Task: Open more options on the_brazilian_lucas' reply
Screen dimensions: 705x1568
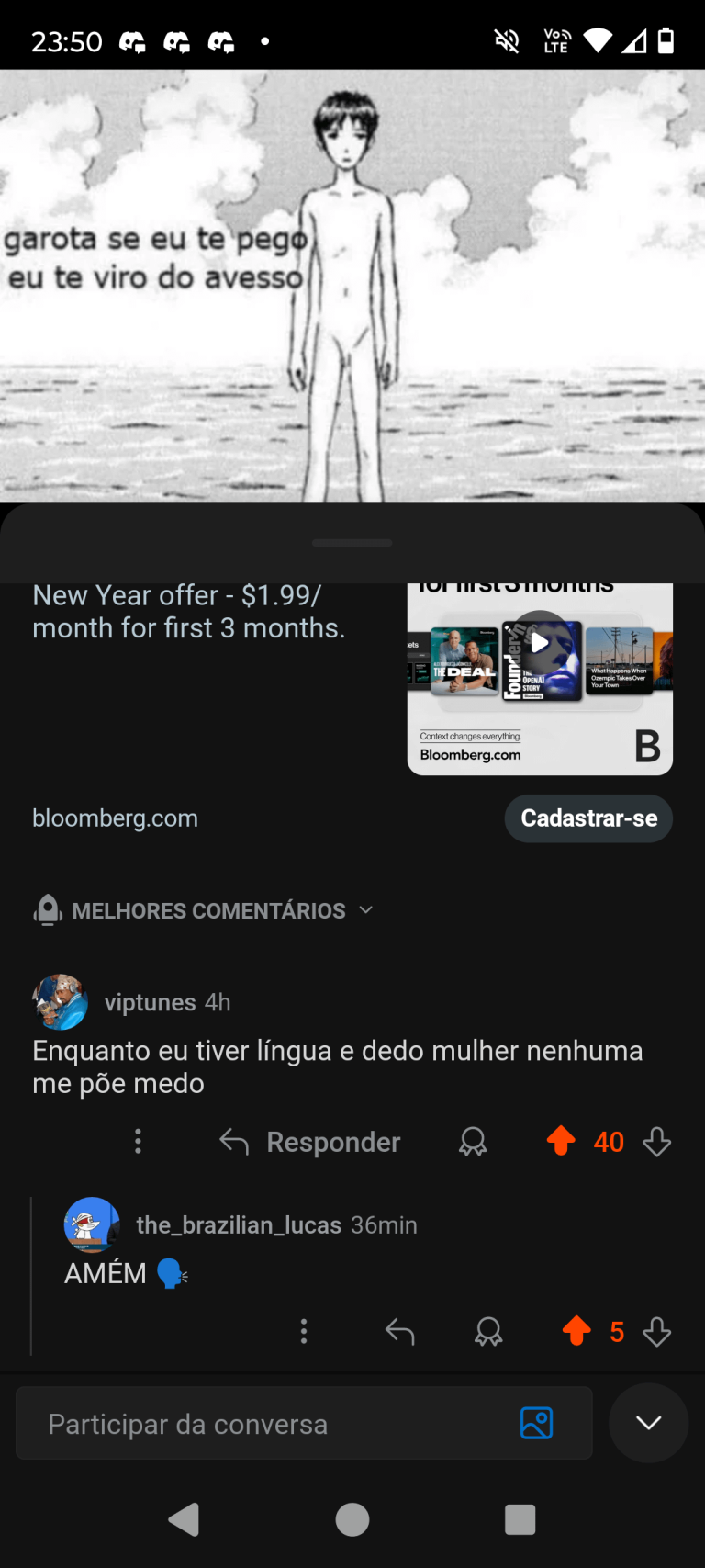Action: click(x=304, y=1331)
